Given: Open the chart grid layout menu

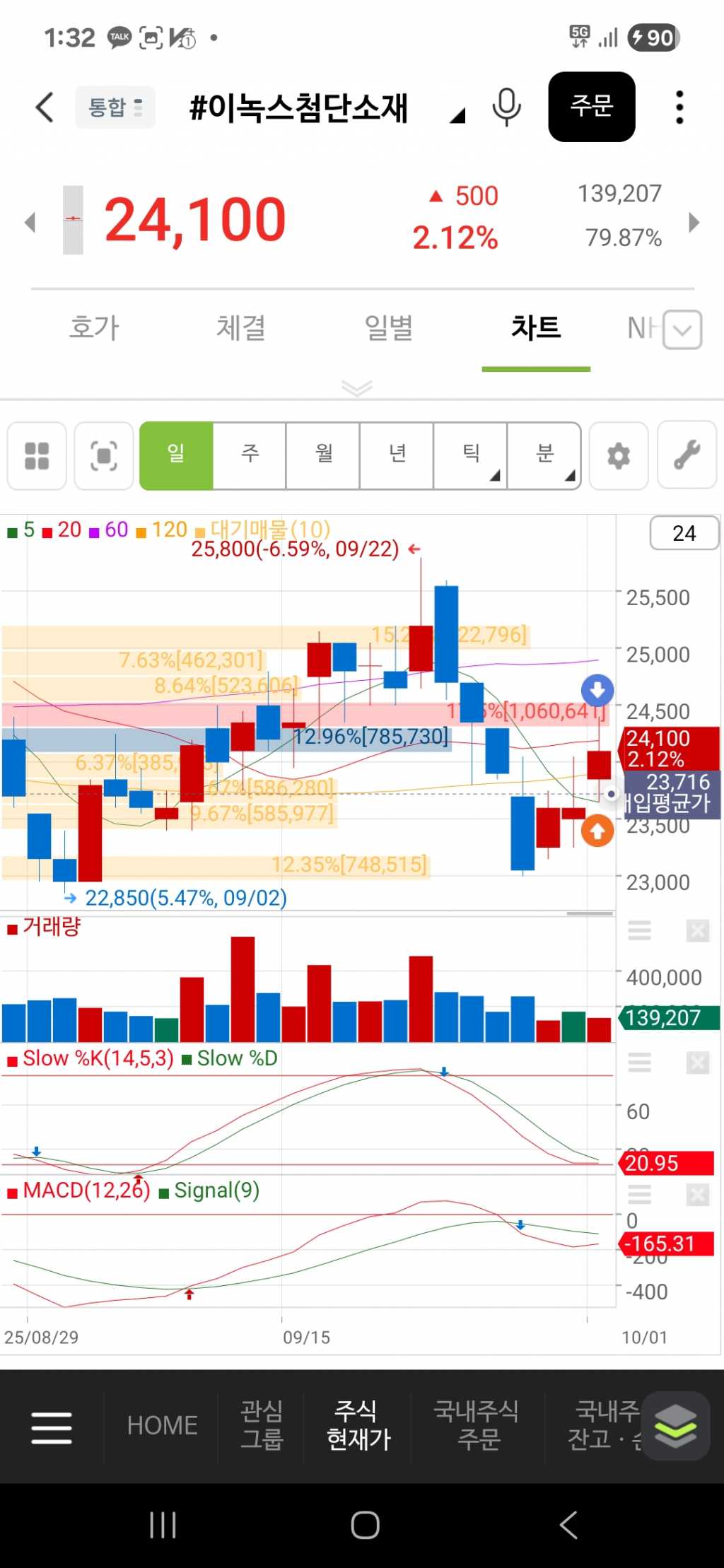Looking at the screenshot, I should [37, 456].
